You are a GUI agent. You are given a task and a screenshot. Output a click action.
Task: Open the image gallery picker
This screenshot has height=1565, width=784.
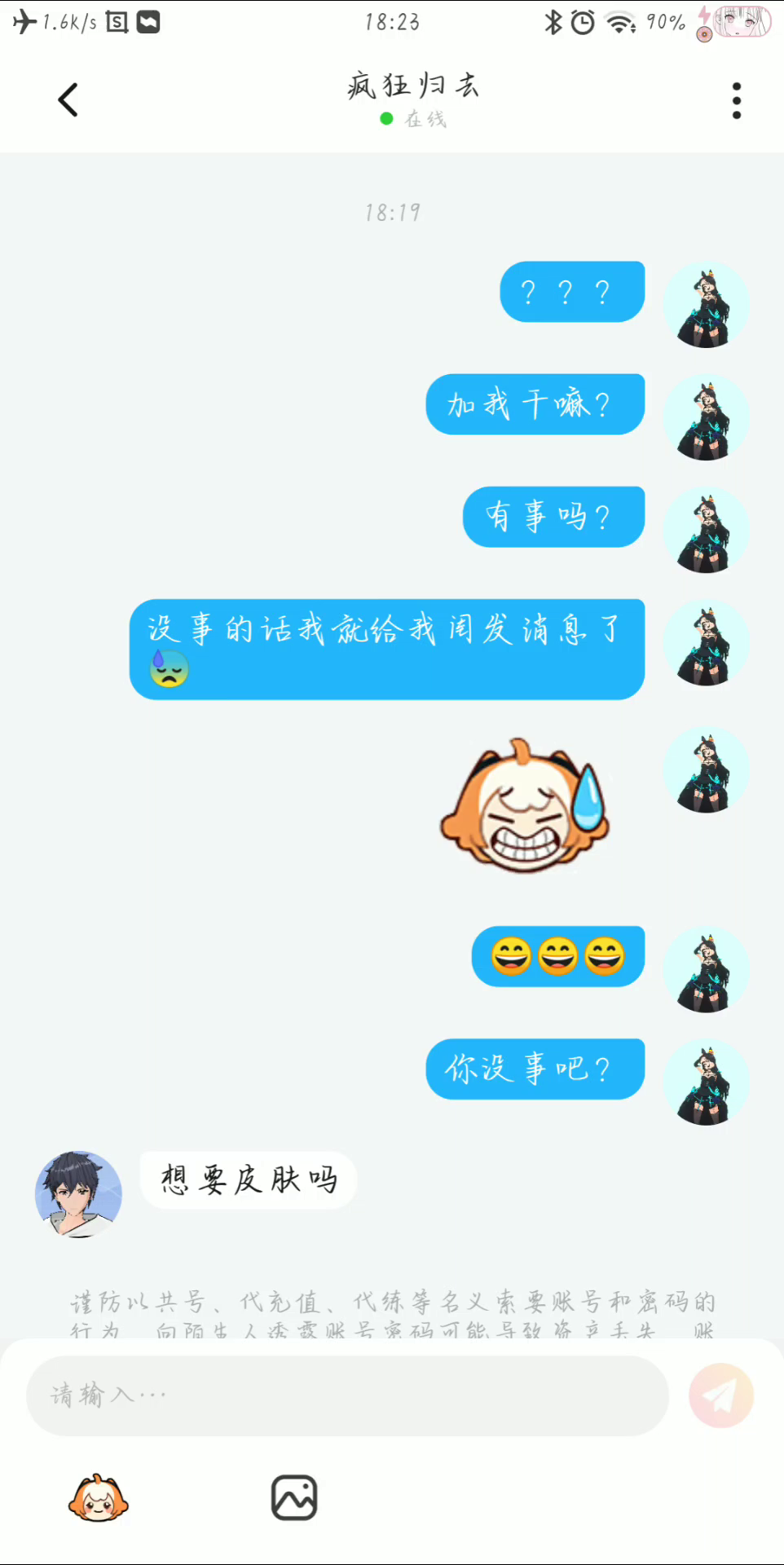(x=293, y=1498)
